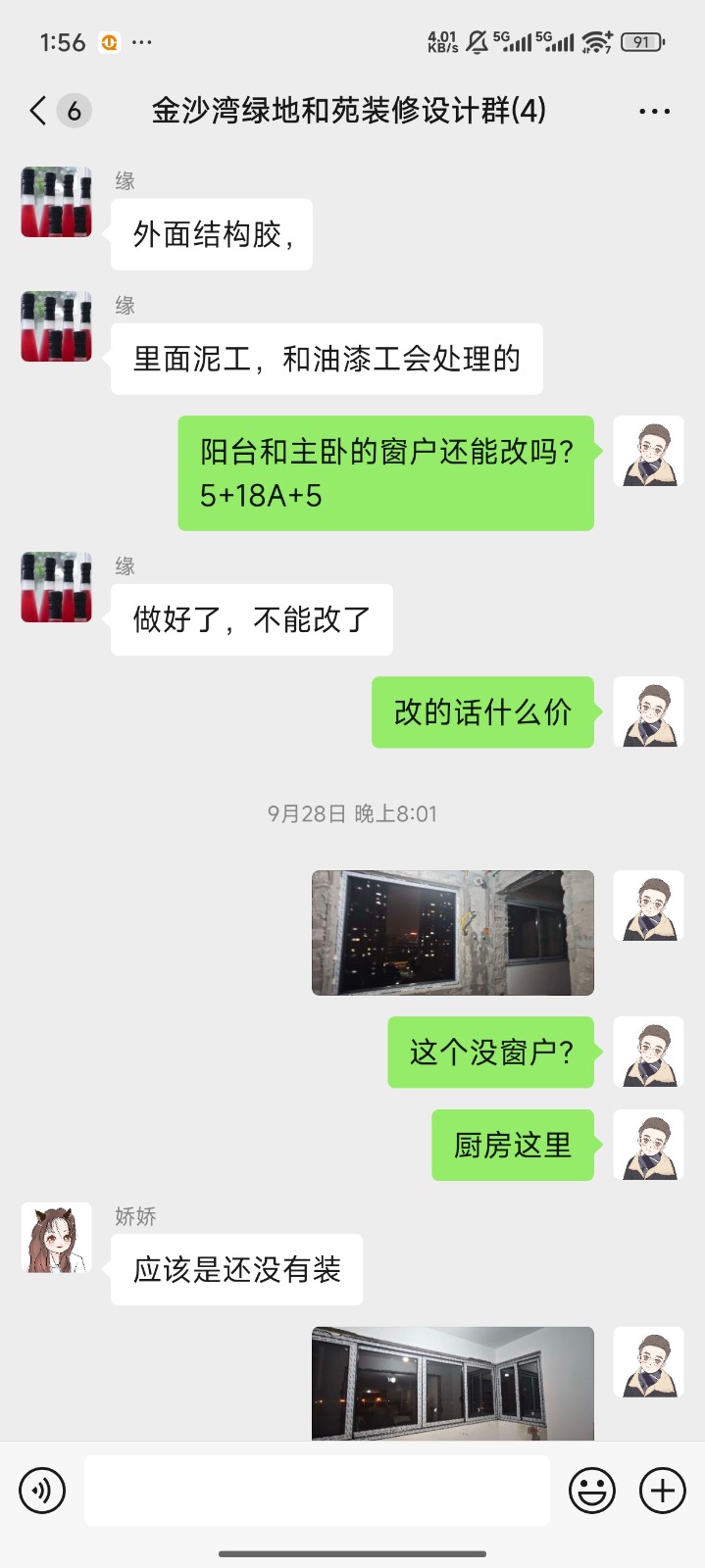
Task: Open 缘's avatar beside 做好了，不能改了
Action: point(57,587)
